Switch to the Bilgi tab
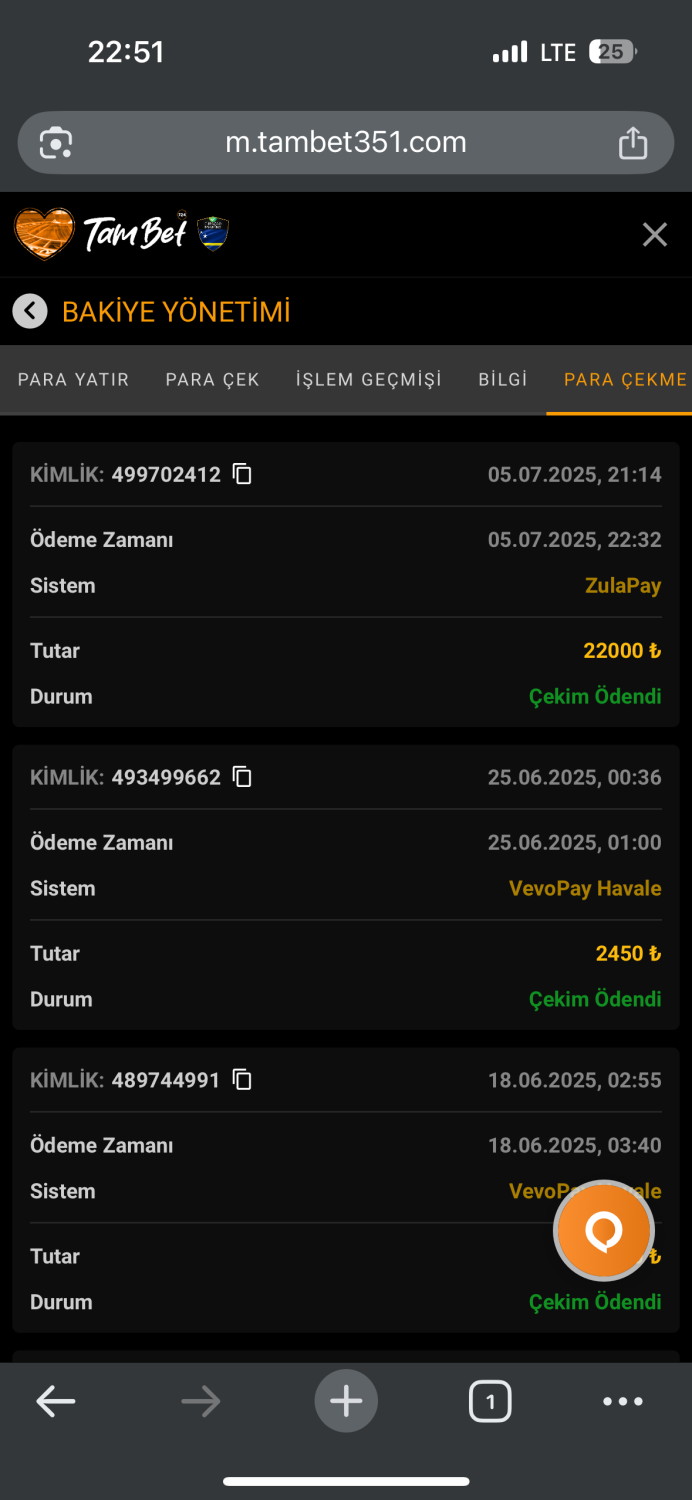Image resolution: width=692 pixels, height=1500 pixels. (503, 380)
